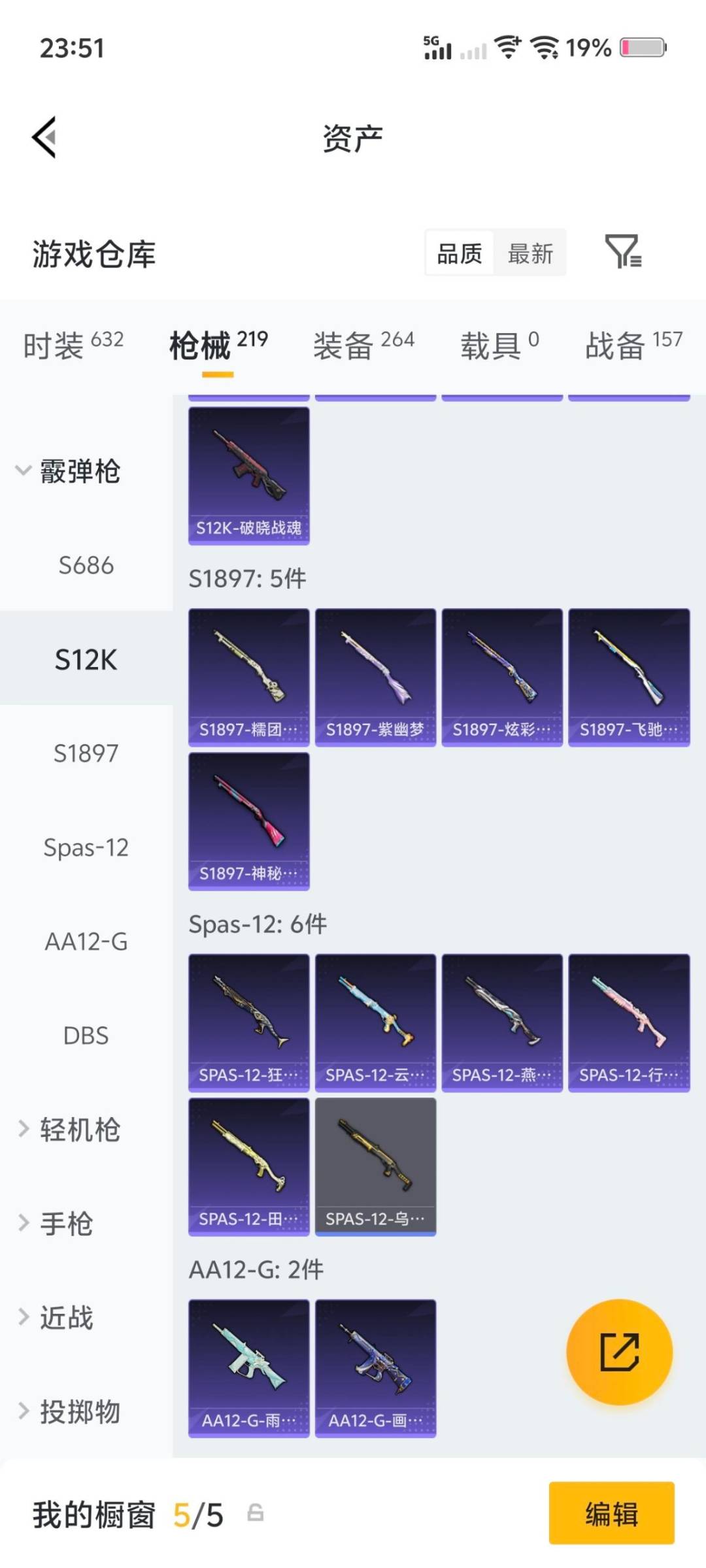Open the S12K-破晓战魂 skin
Viewport: 706px width, 1568px height.
click(248, 476)
